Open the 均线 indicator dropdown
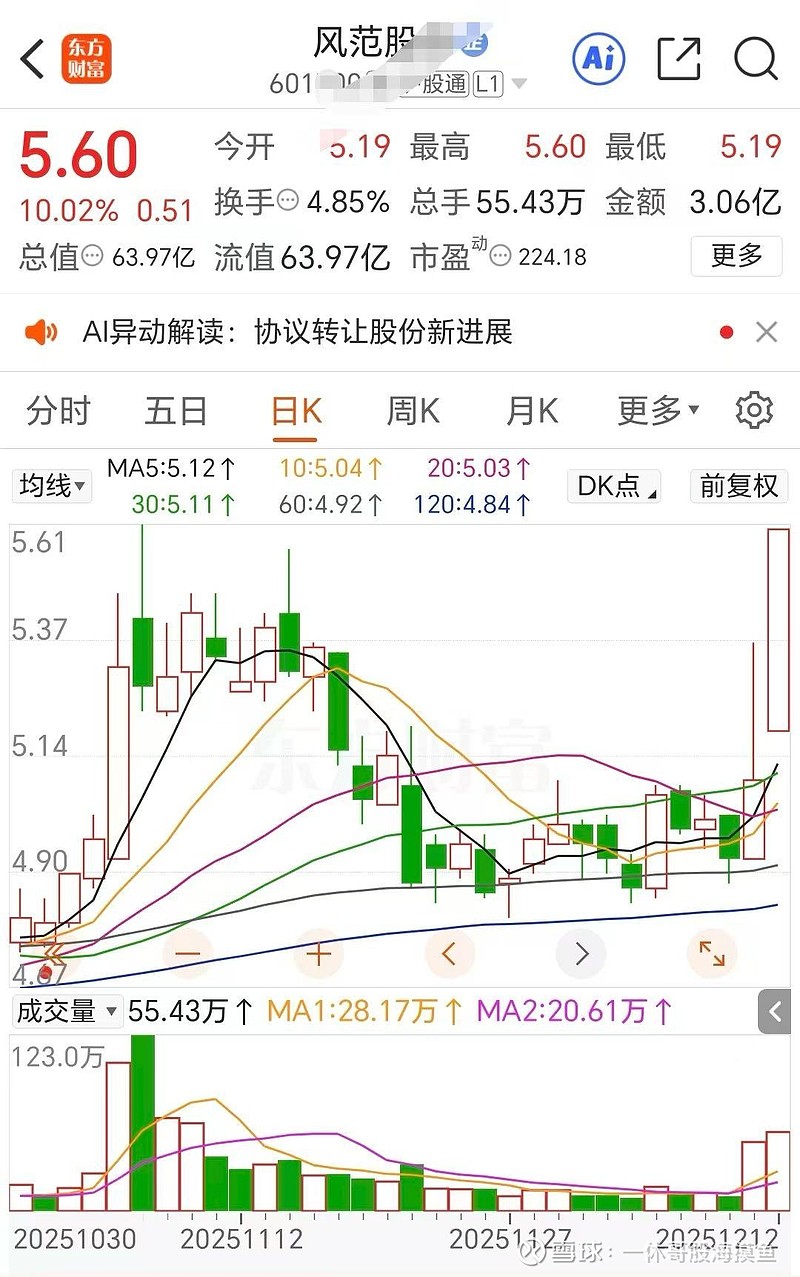Viewport: 800px width, 1277px height. [51, 487]
